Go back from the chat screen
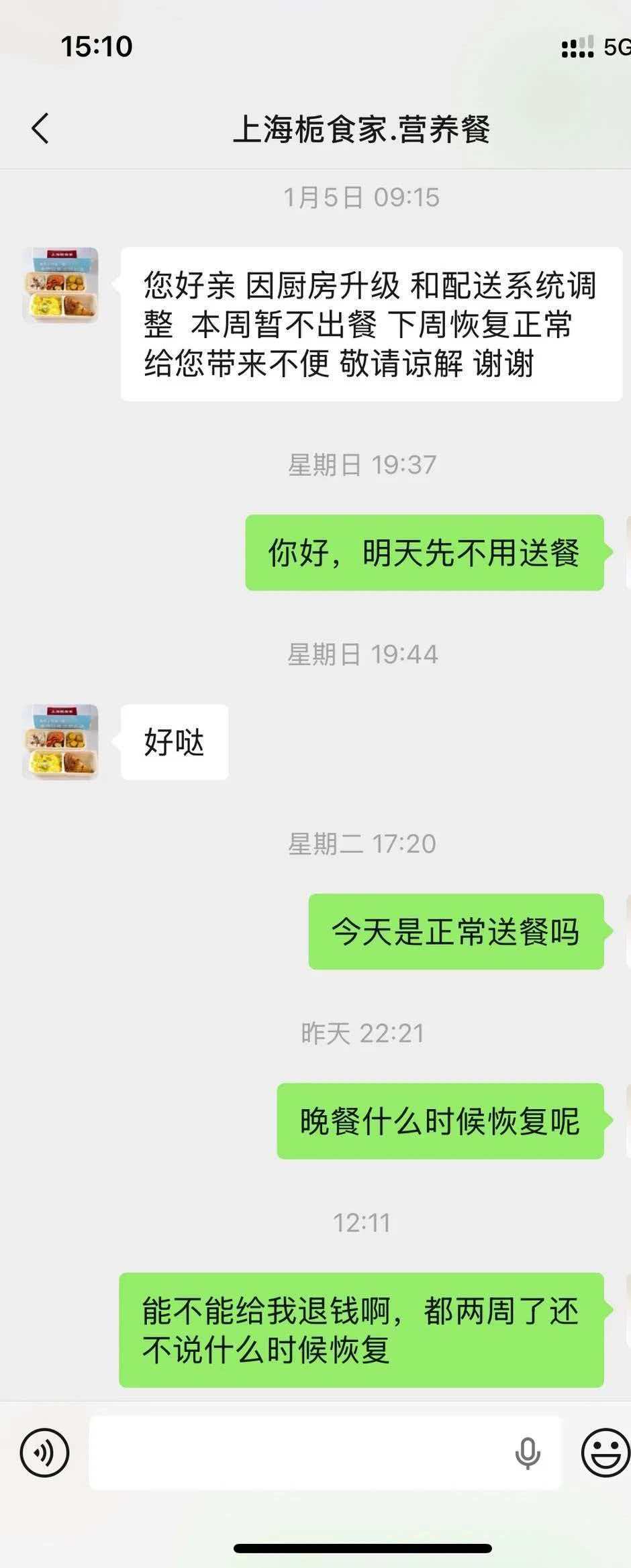631x1568 pixels. tap(40, 128)
